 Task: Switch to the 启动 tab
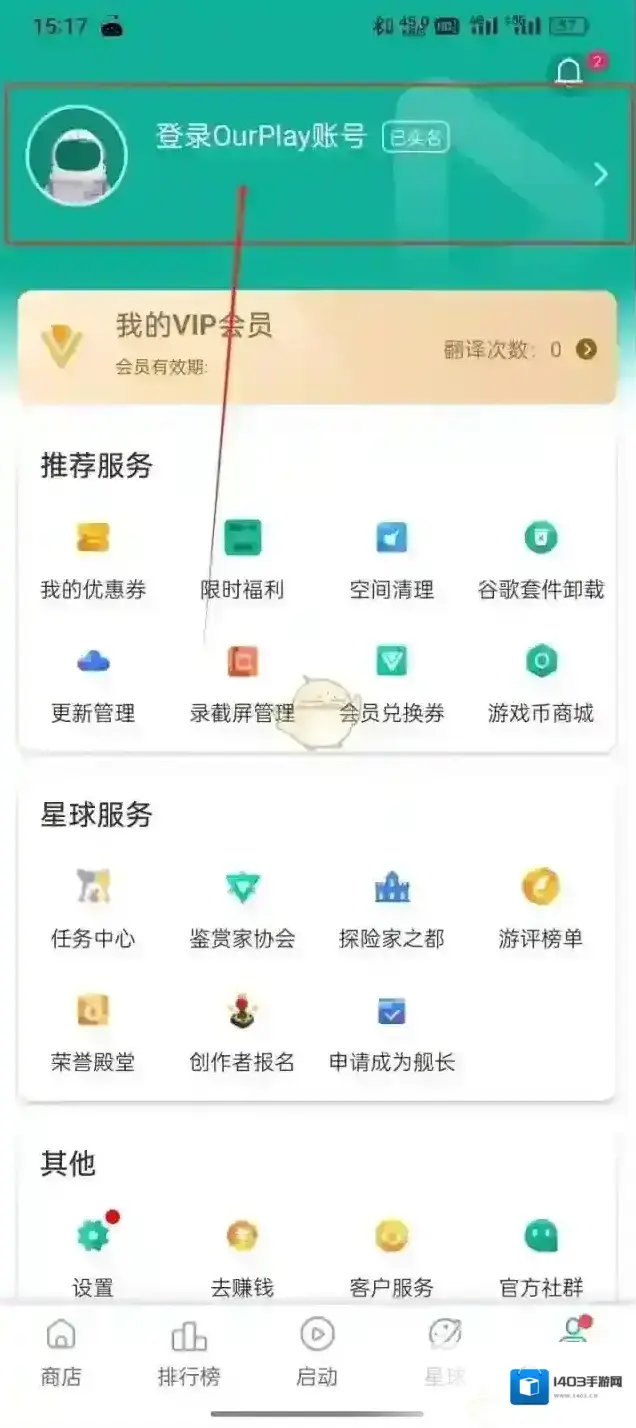(317, 1354)
